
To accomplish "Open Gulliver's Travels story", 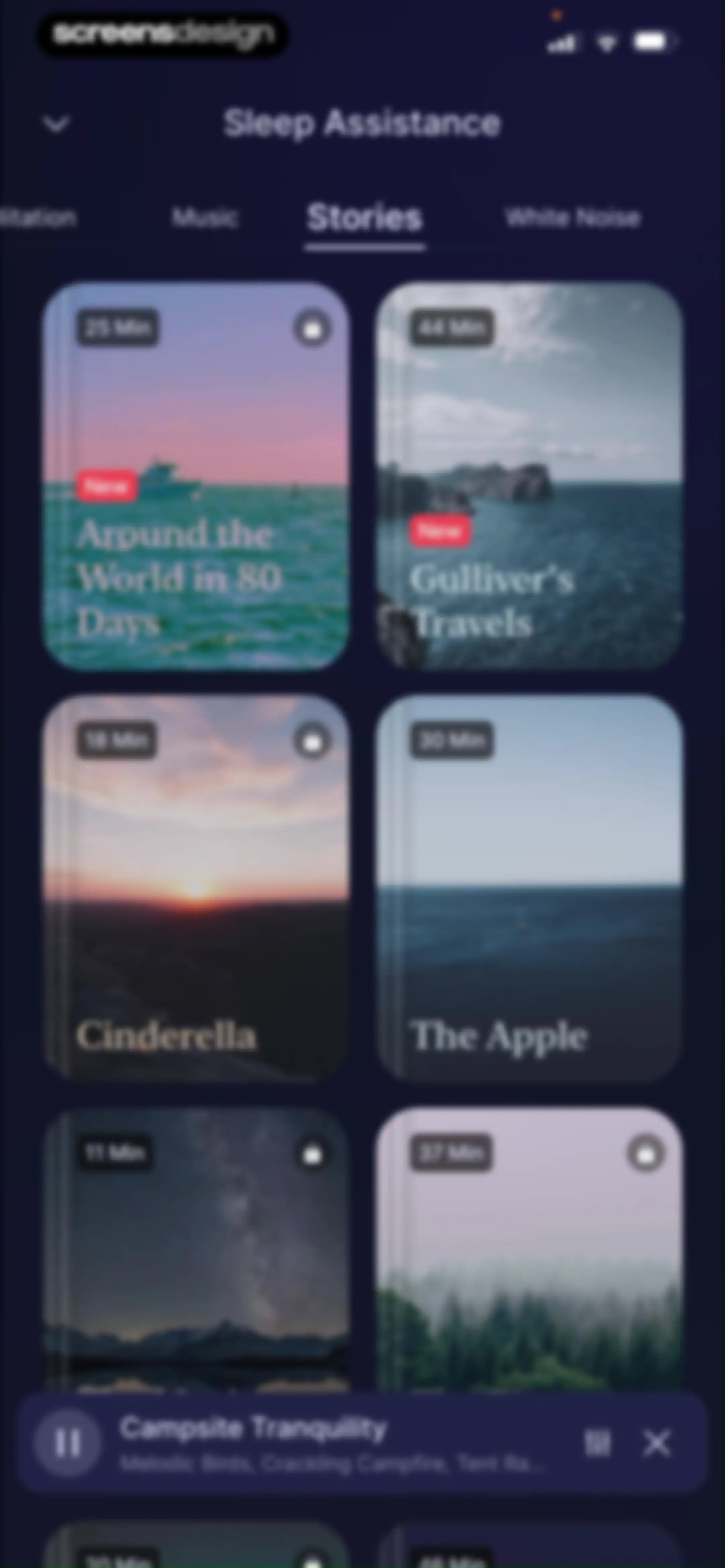I will pyautogui.click(x=529, y=476).
